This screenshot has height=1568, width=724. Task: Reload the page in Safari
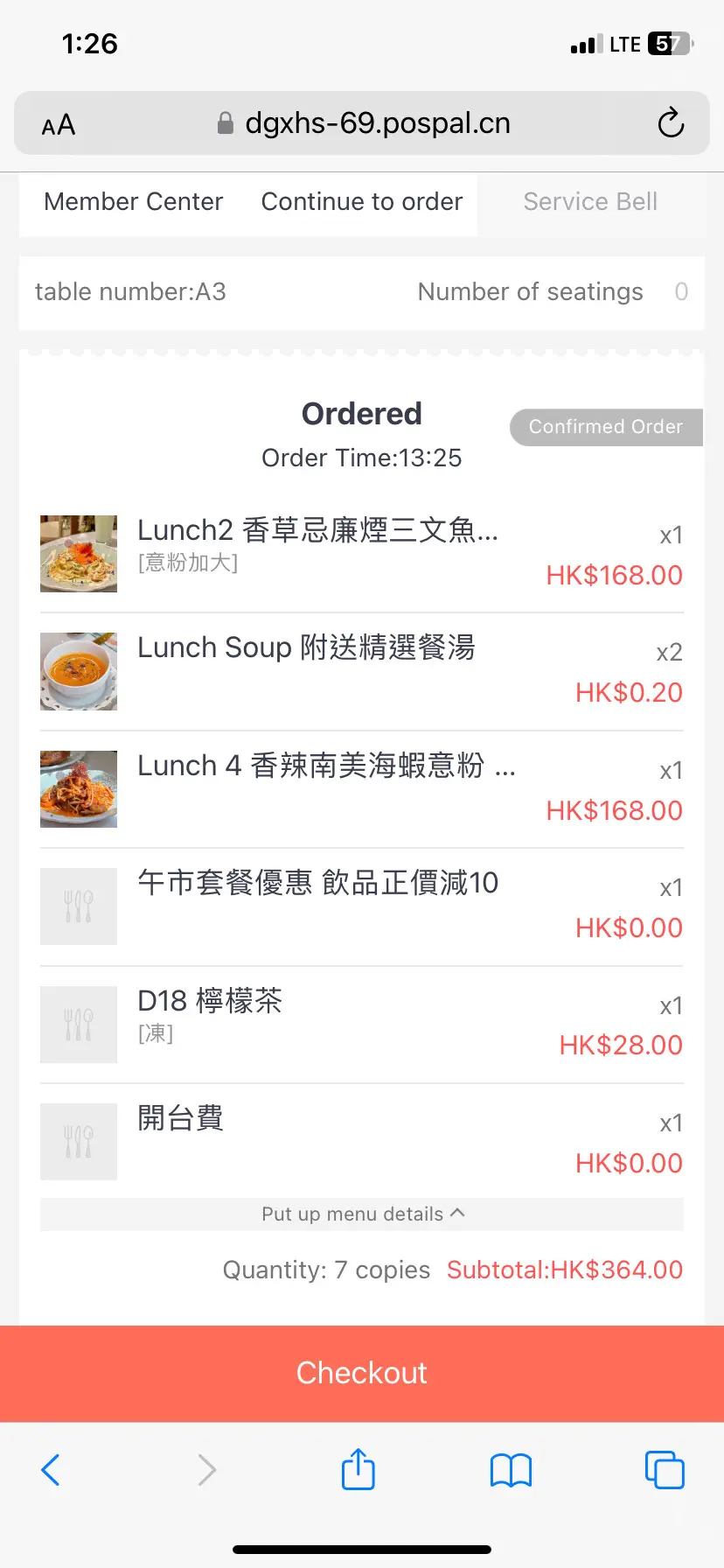click(x=671, y=123)
